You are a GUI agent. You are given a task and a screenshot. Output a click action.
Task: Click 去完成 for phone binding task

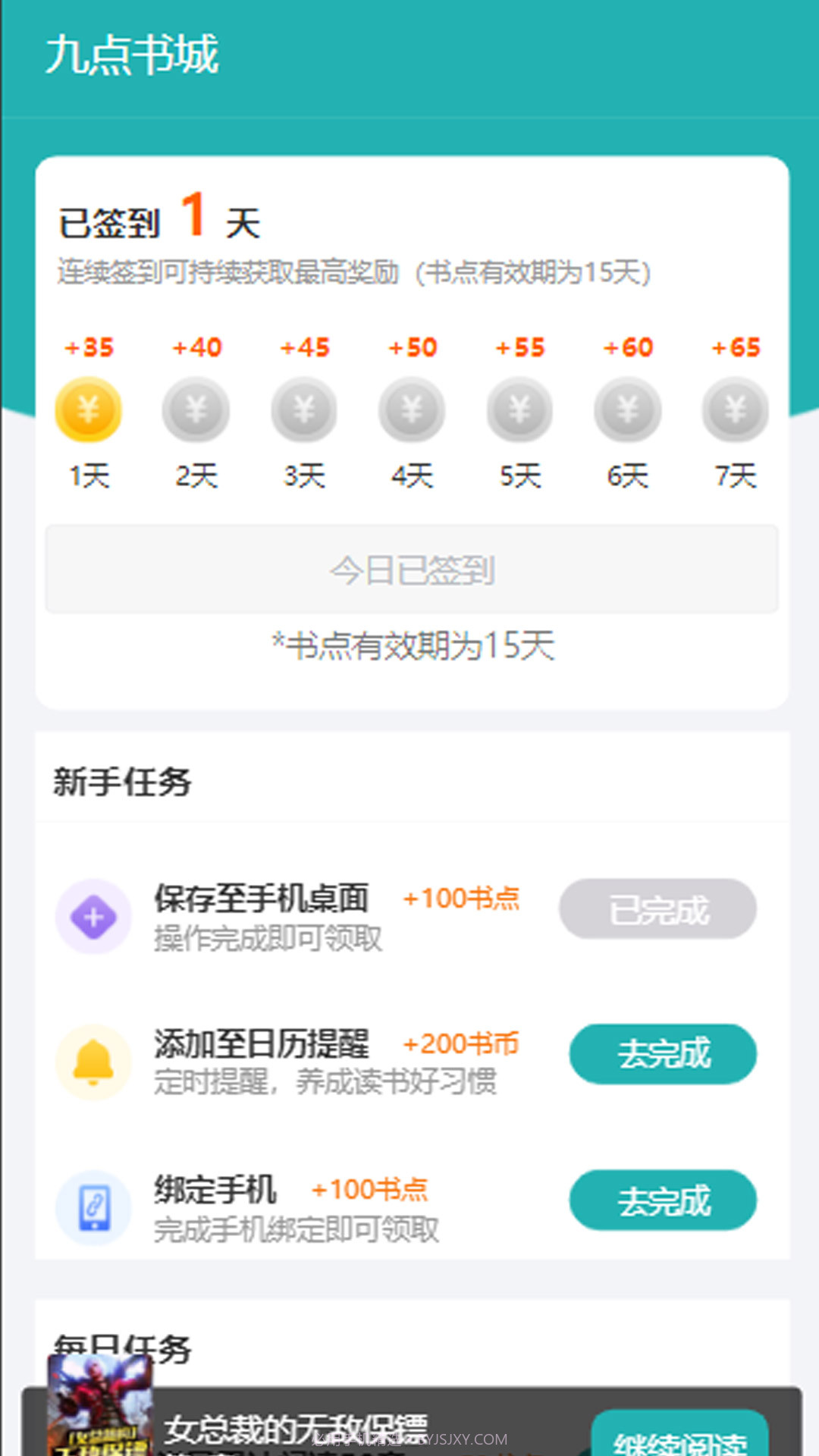[x=663, y=1200]
